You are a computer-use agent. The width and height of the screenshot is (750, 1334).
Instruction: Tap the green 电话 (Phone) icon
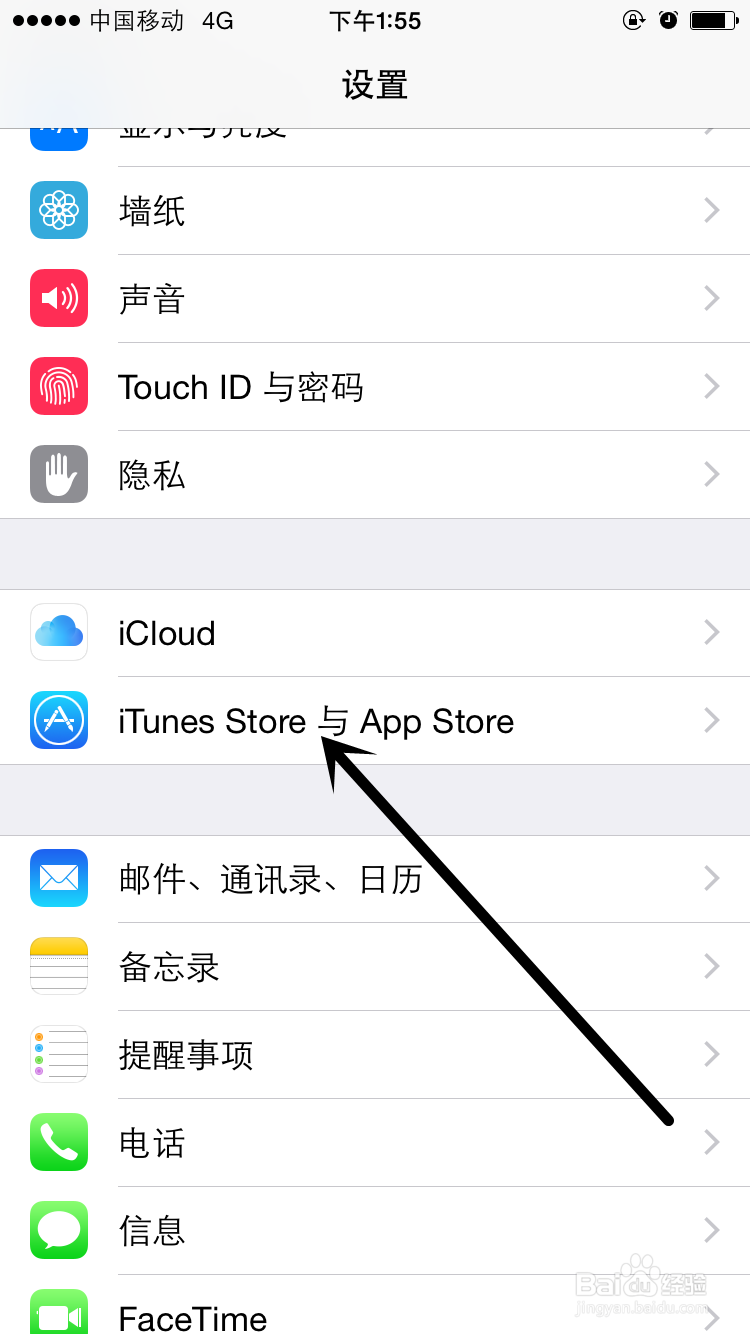(x=58, y=1142)
